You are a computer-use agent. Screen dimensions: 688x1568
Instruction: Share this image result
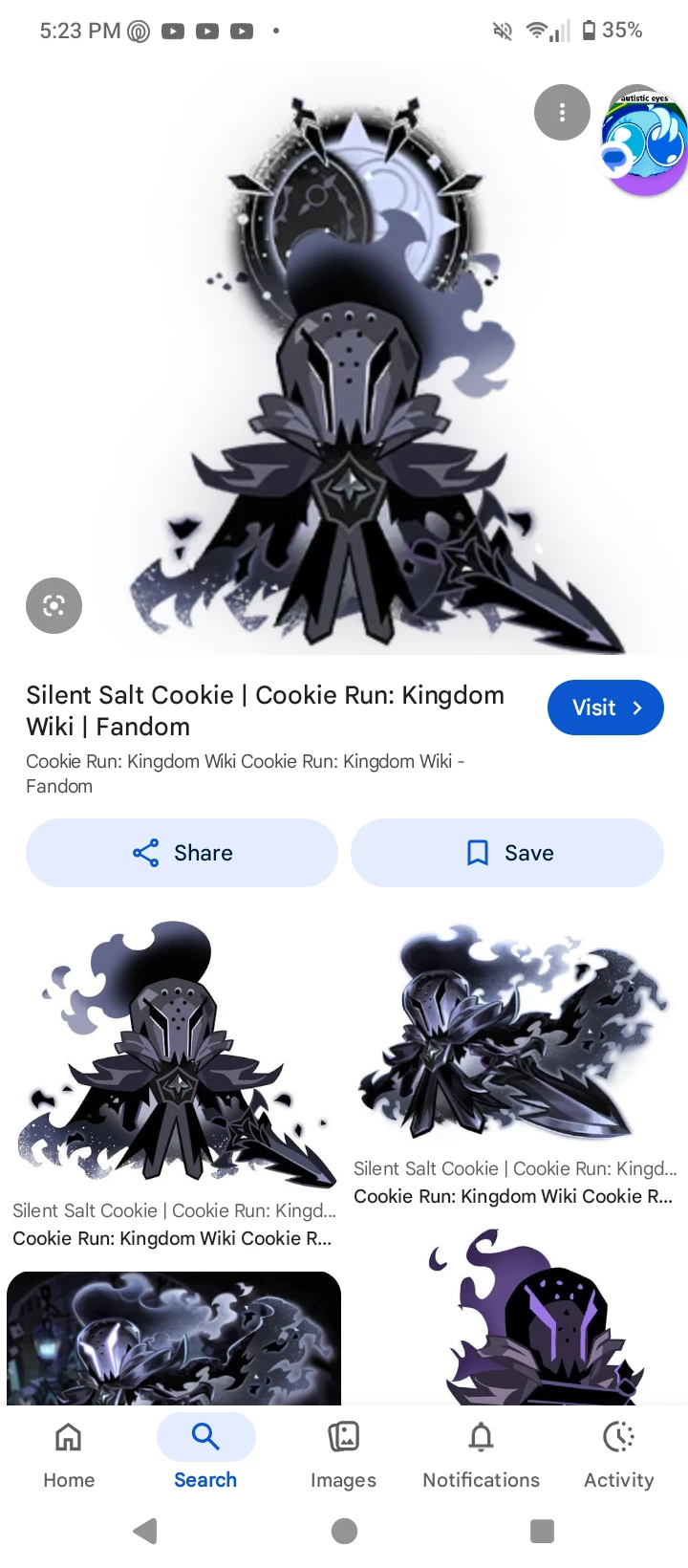tap(182, 853)
